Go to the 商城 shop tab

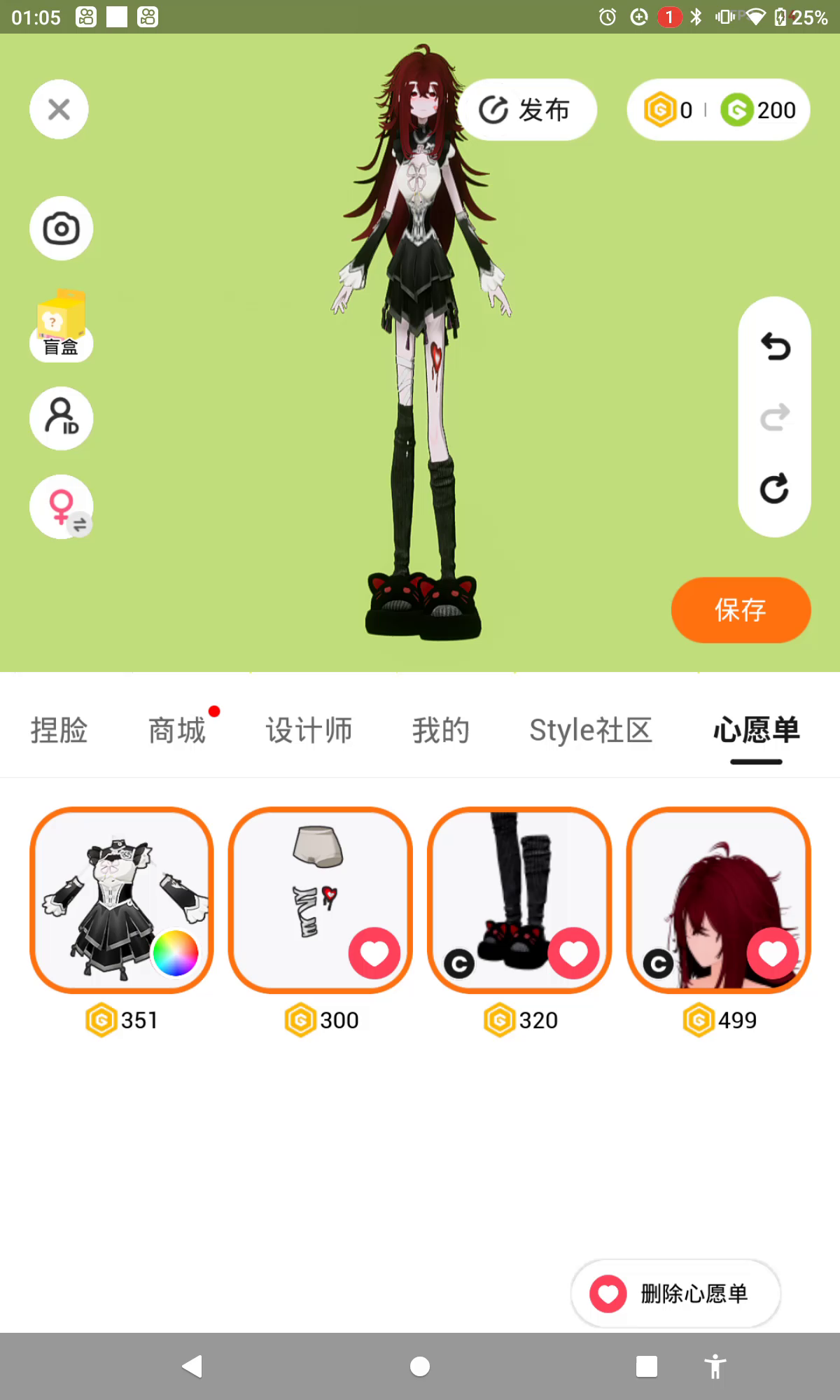[176, 730]
